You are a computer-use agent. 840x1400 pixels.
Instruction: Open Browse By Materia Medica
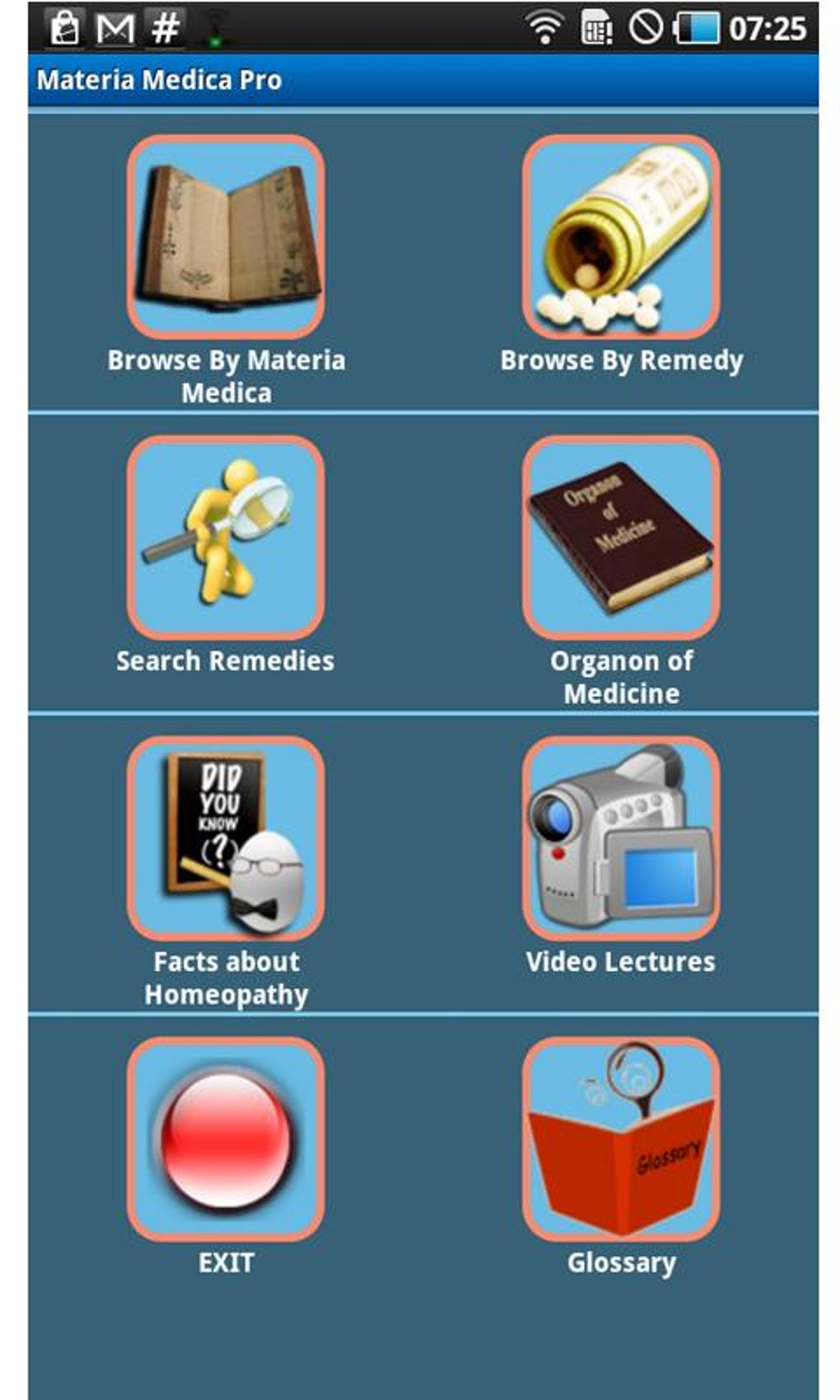pos(226,237)
